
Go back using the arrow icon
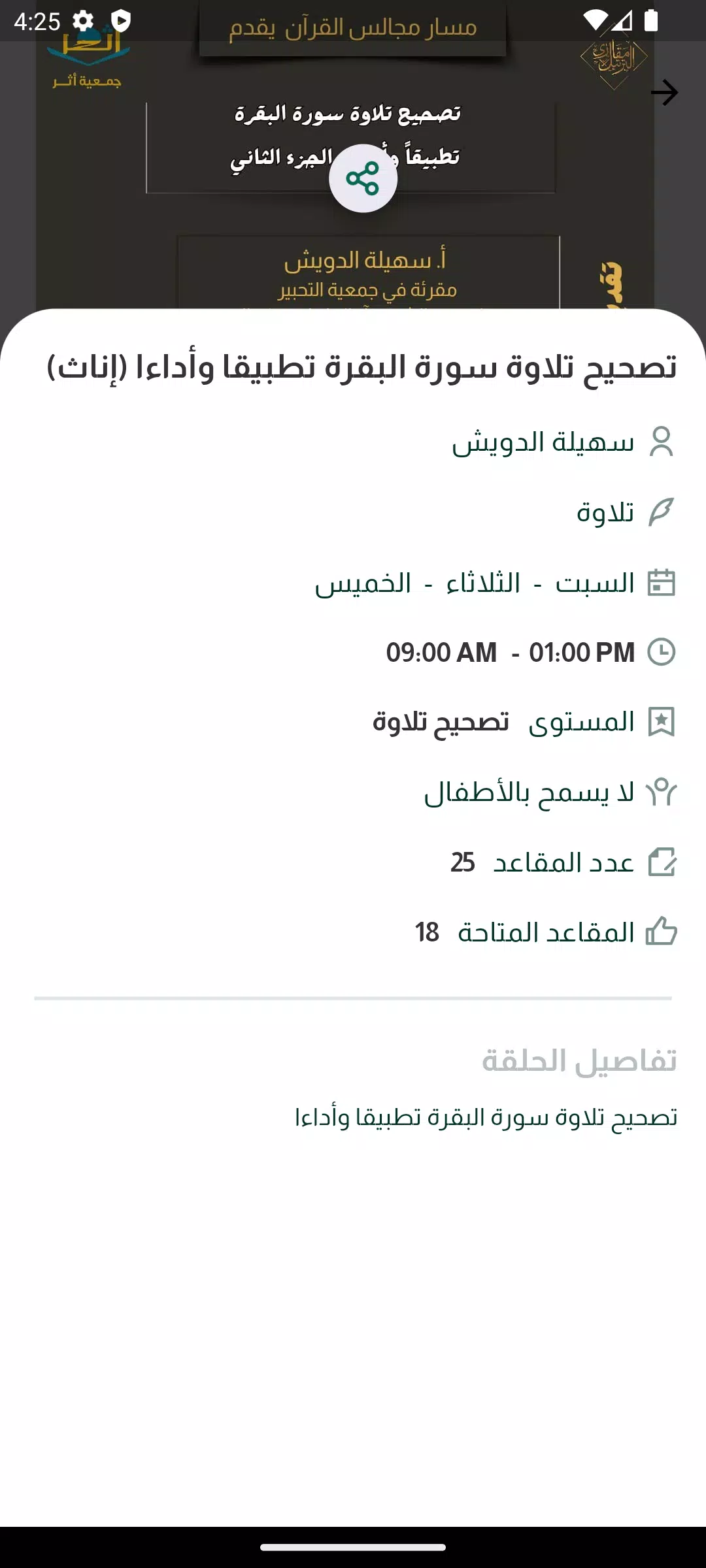click(x=664, y=93)
